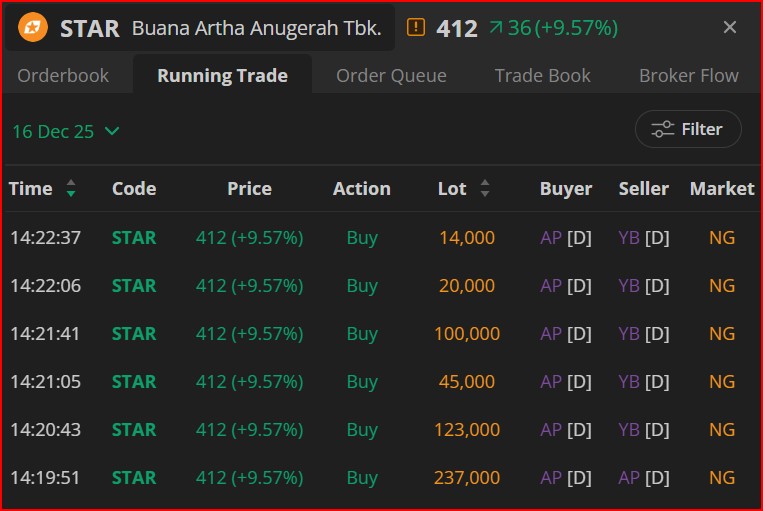Close the STAR stock panel
This screenshot has height=511, width=763.
730,28
